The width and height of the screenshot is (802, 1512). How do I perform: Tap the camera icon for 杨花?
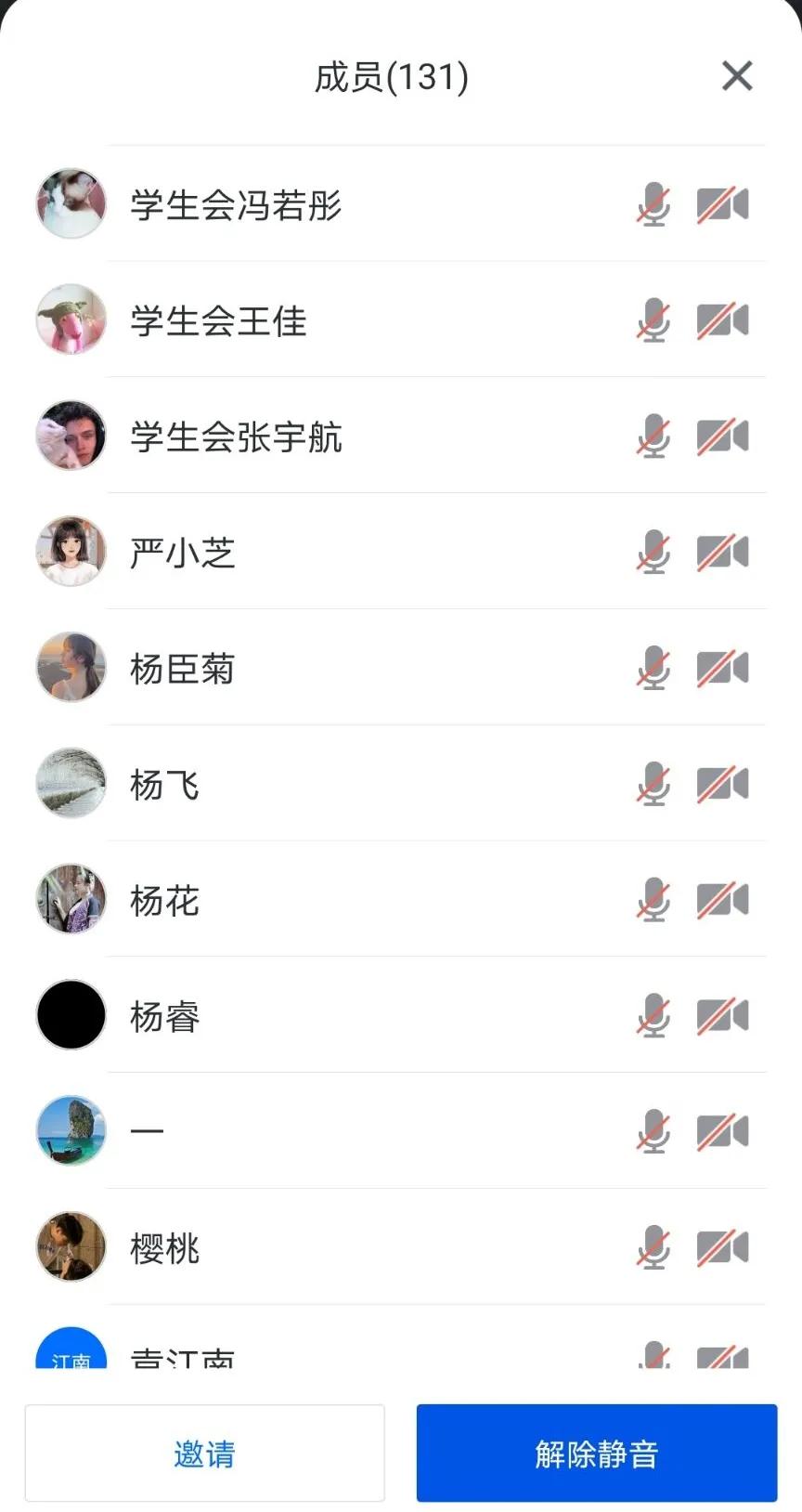722,900
